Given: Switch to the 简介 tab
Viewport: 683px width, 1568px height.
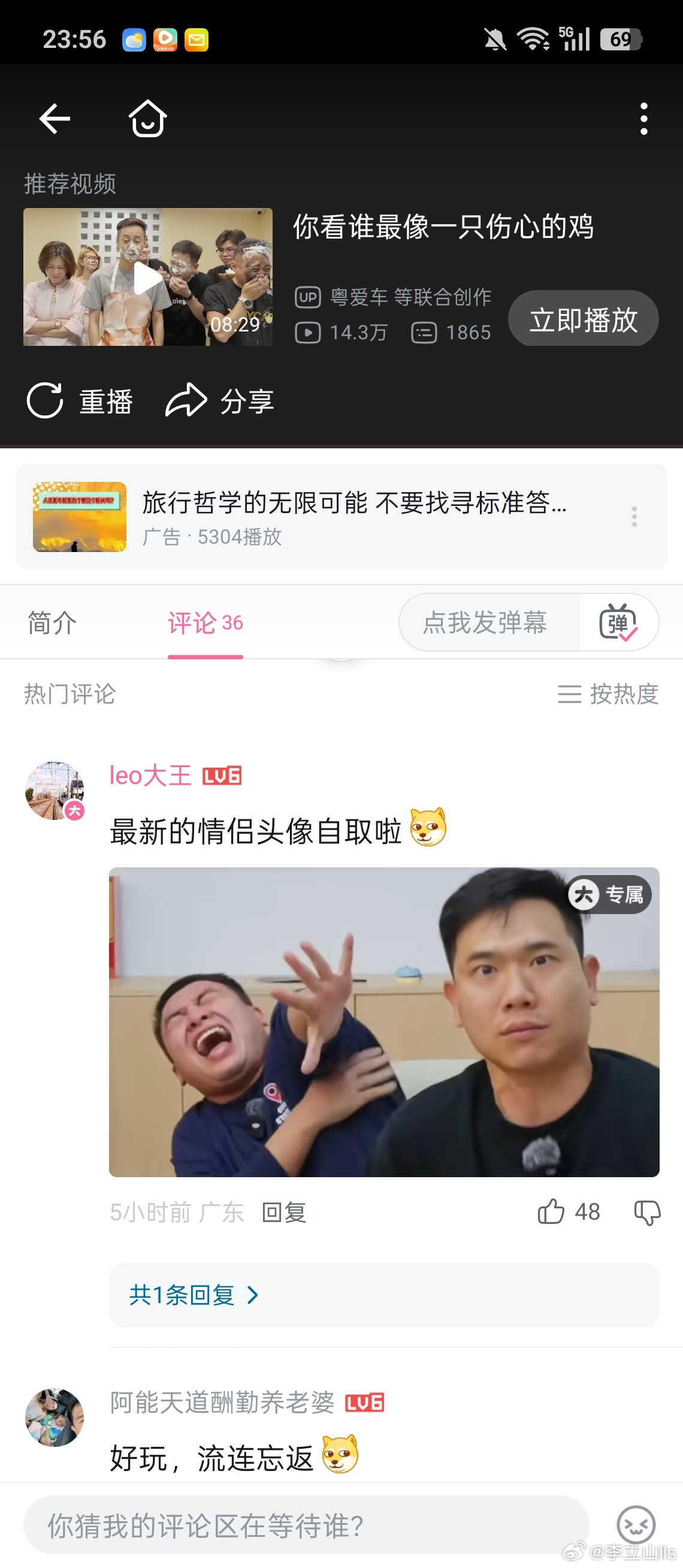Looking at the screenshot, I should [x=51, y=623].
